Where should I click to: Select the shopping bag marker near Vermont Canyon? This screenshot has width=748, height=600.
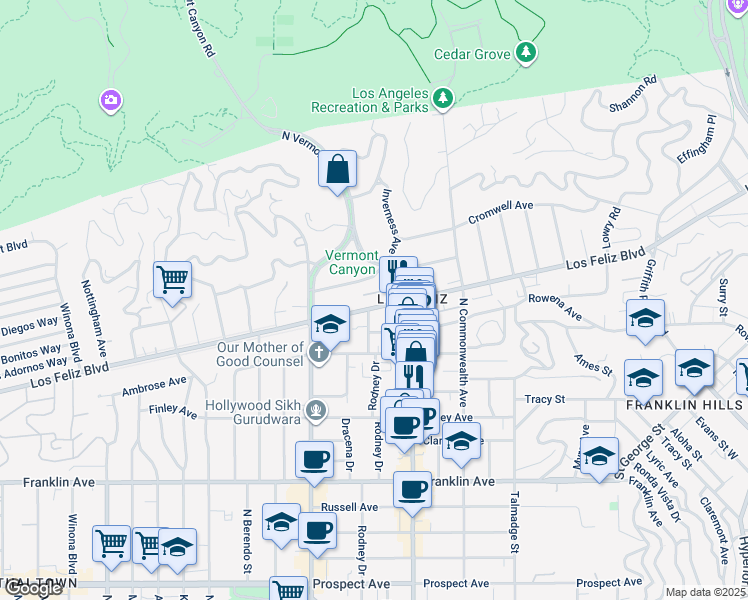tap(338, 169)
